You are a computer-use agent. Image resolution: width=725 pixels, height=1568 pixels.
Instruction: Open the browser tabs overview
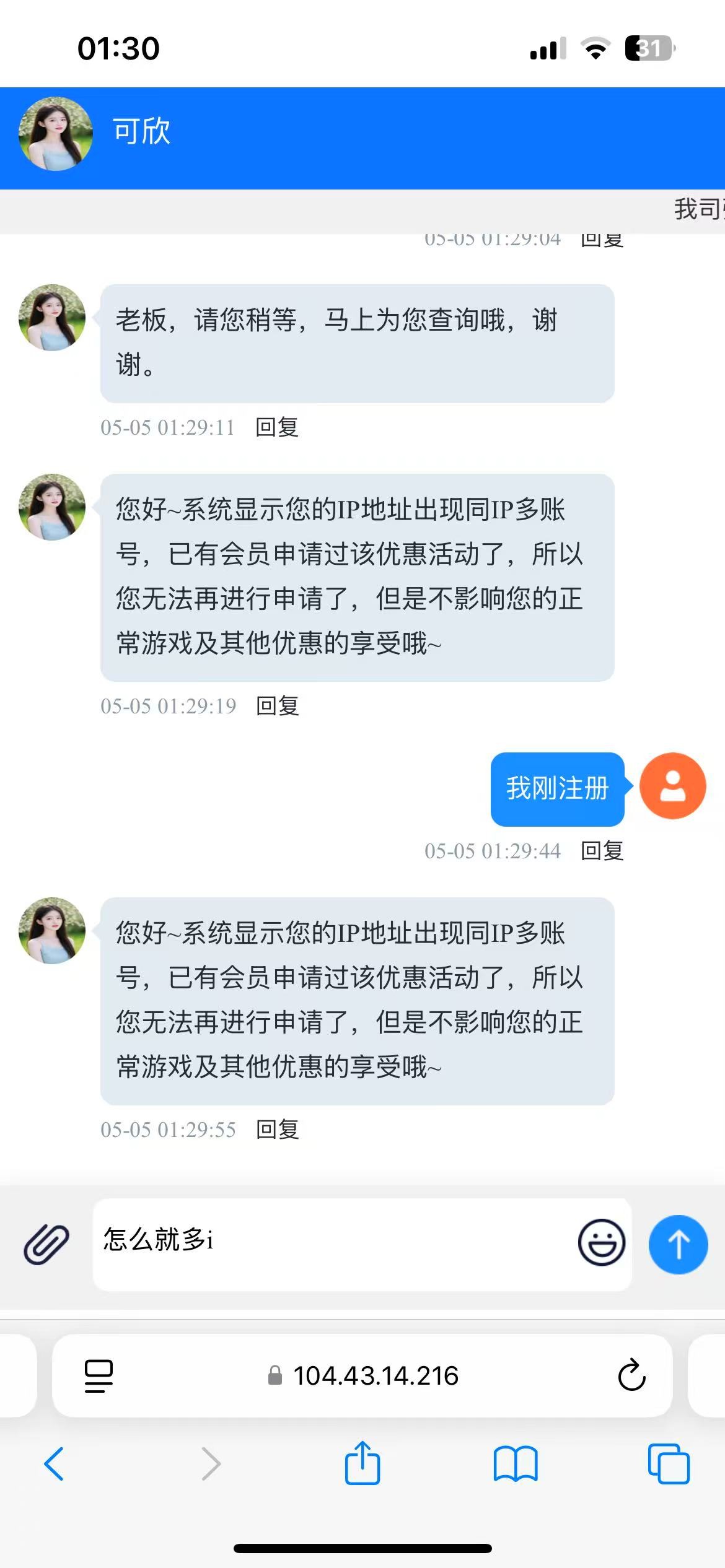(669, 1464)
